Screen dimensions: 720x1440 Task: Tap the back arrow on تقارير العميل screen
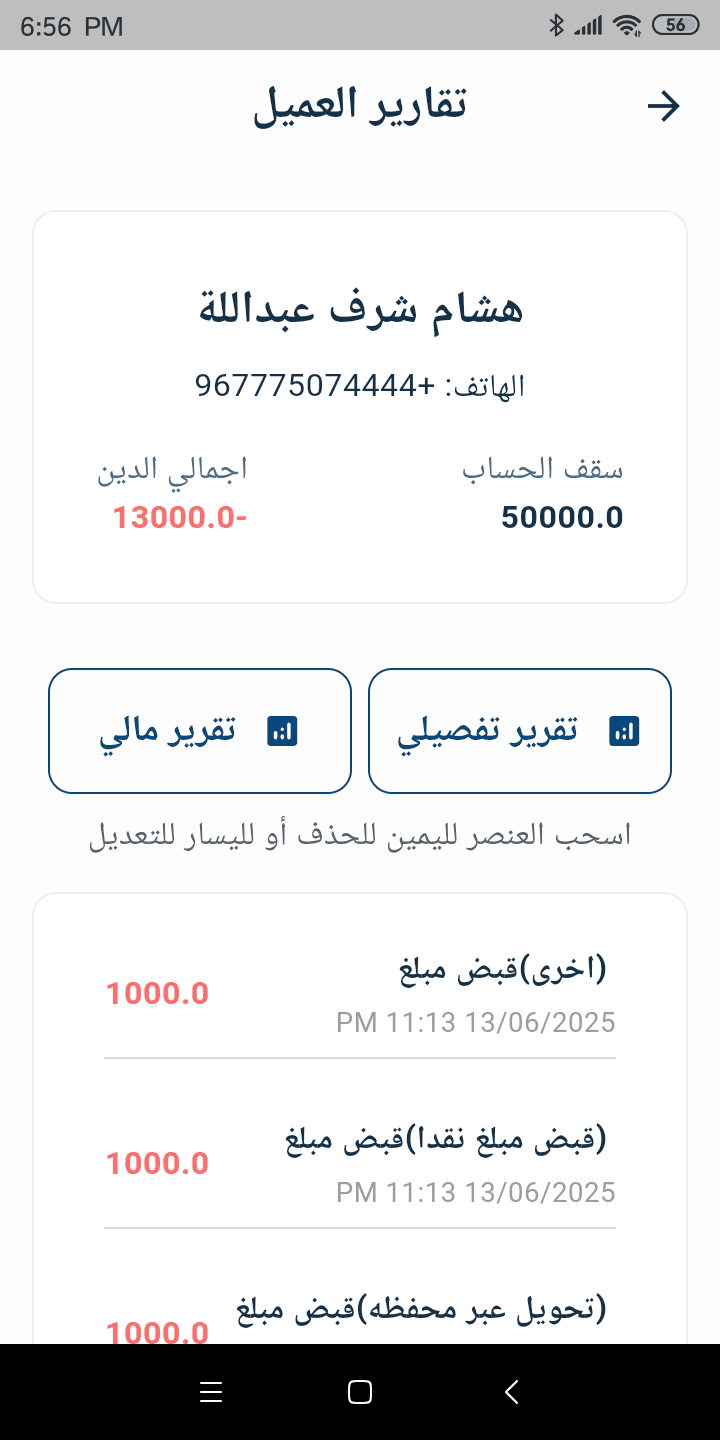[664, 105]
